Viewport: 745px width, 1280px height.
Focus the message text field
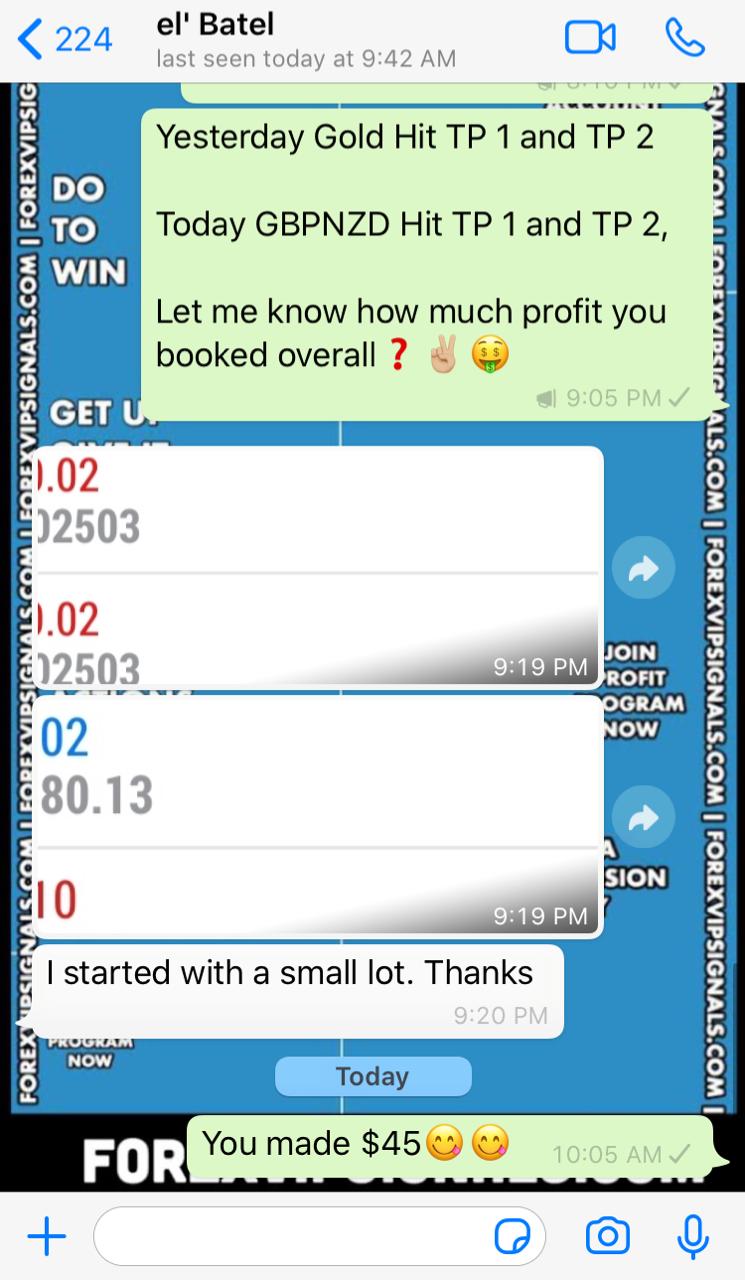coord(290,1237)
